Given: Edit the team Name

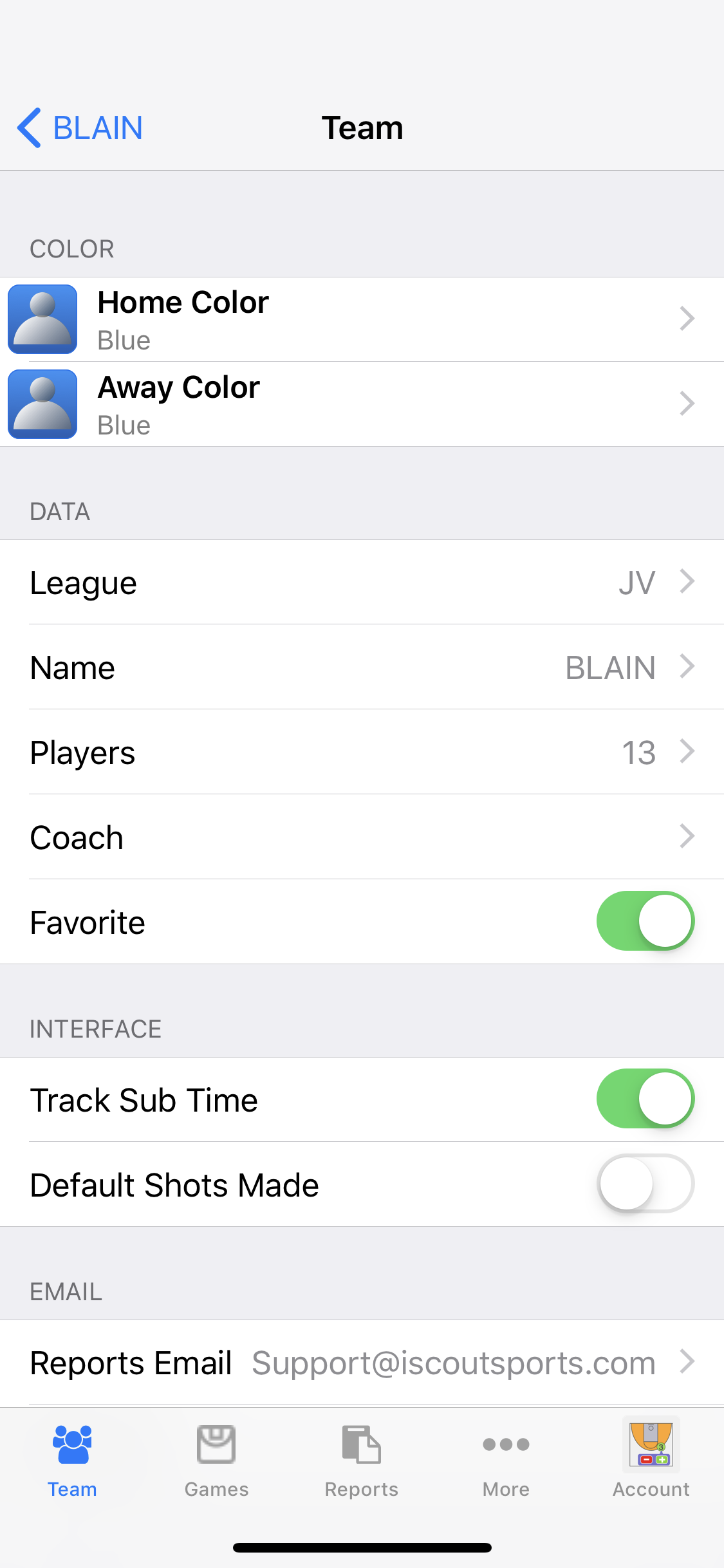Looking at the screenshot, I should point(362,667).
